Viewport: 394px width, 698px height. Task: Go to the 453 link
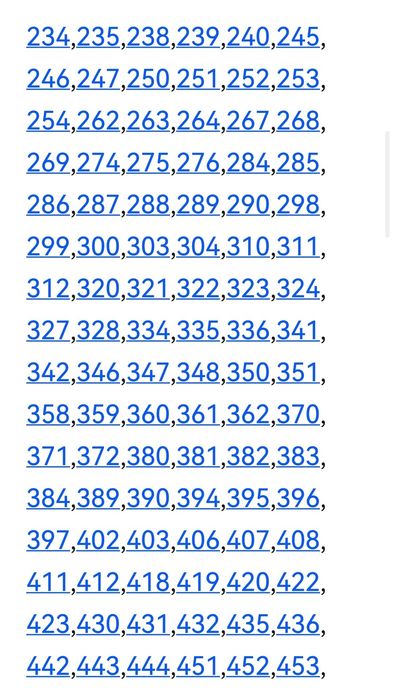(x=298, y=666)
